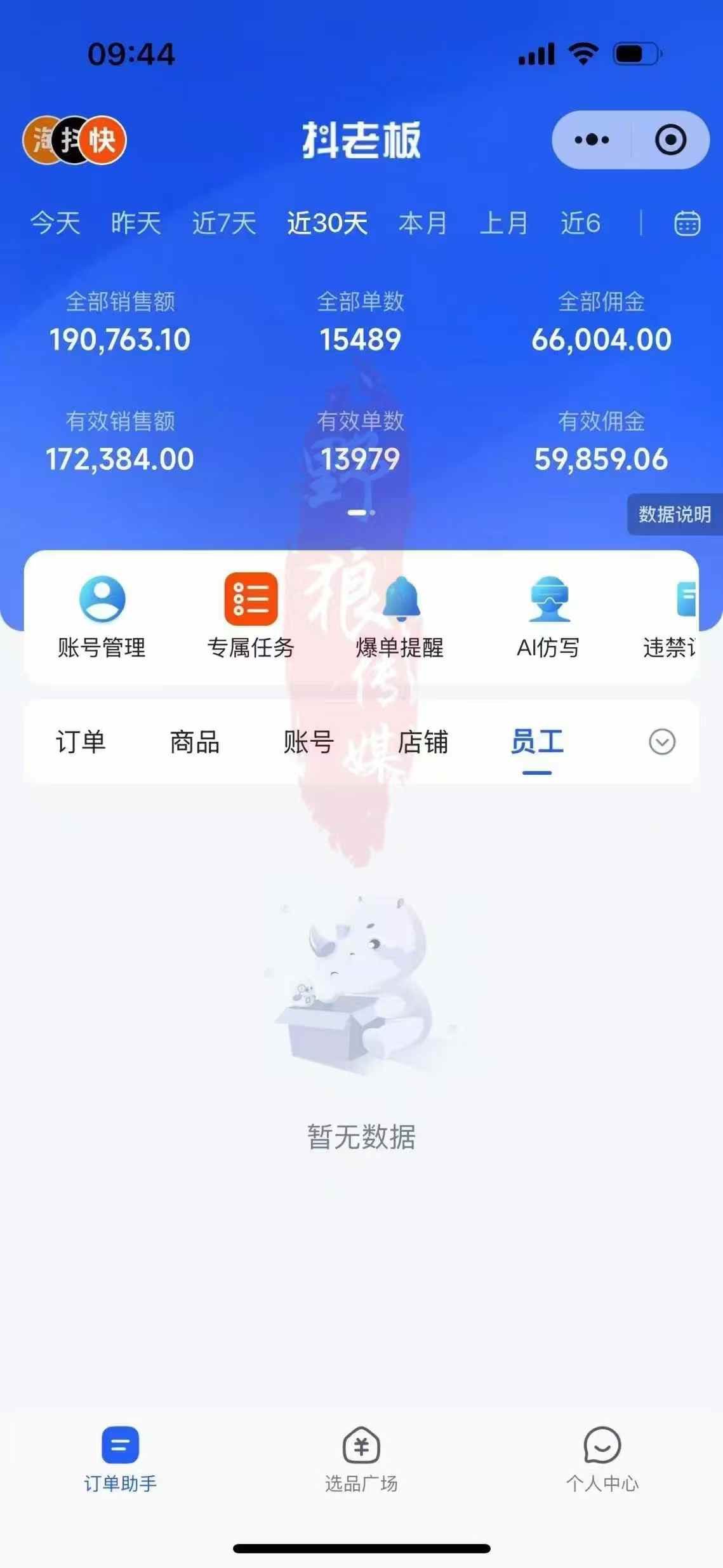Switch to the 订单 tab
Screen dimensions: 723x1568
click(x=81, y=742)
